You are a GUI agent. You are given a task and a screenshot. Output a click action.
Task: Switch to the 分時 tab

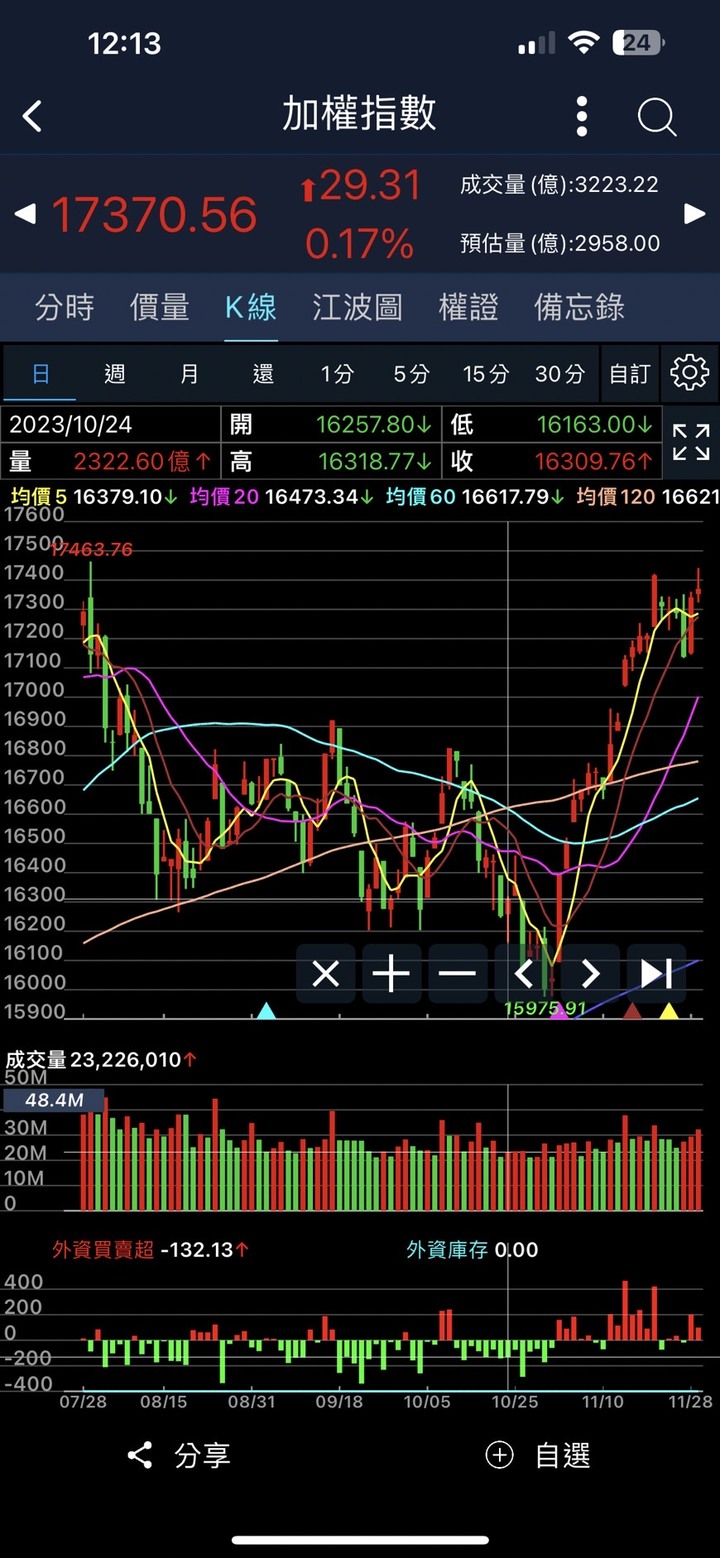(64, 308)
